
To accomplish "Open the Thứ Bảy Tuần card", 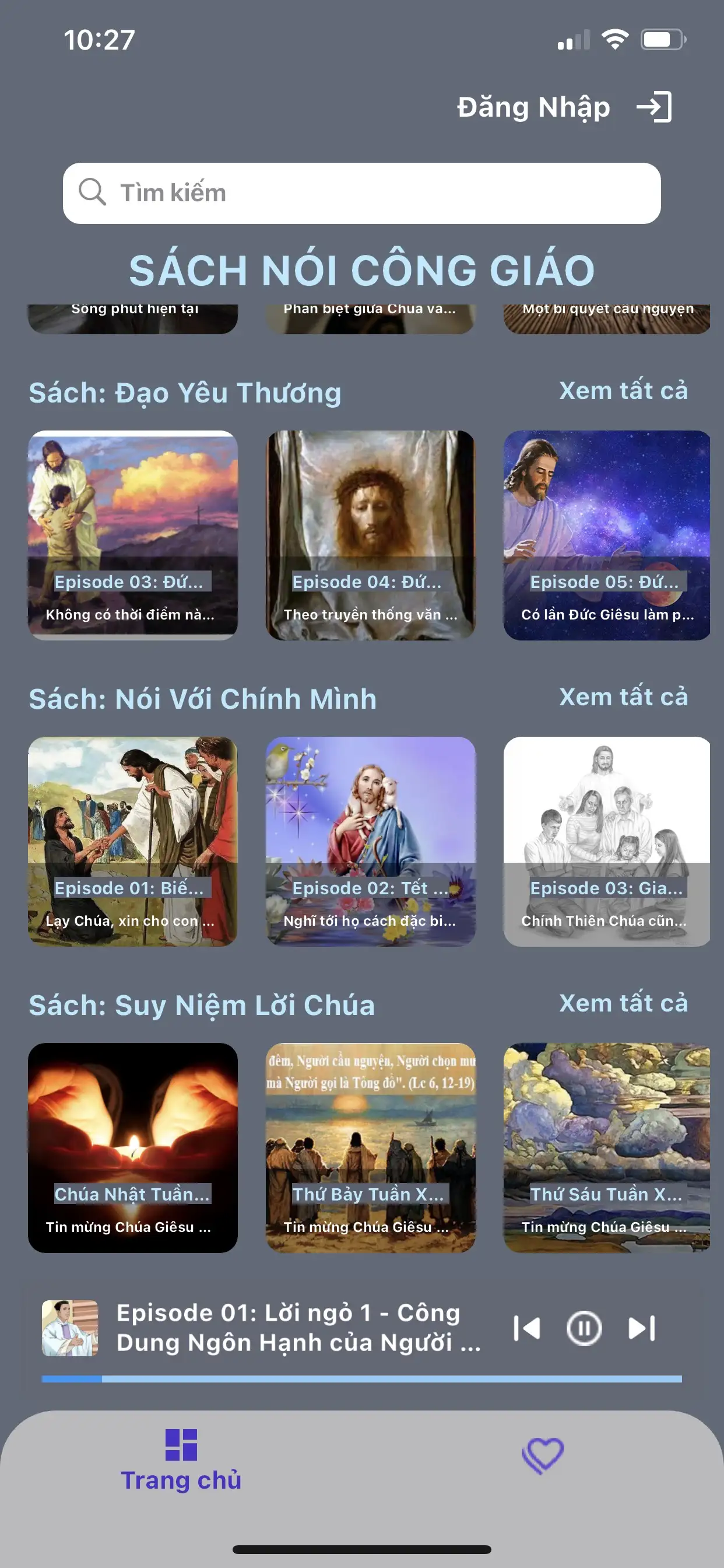I will tap(370, 1147).
